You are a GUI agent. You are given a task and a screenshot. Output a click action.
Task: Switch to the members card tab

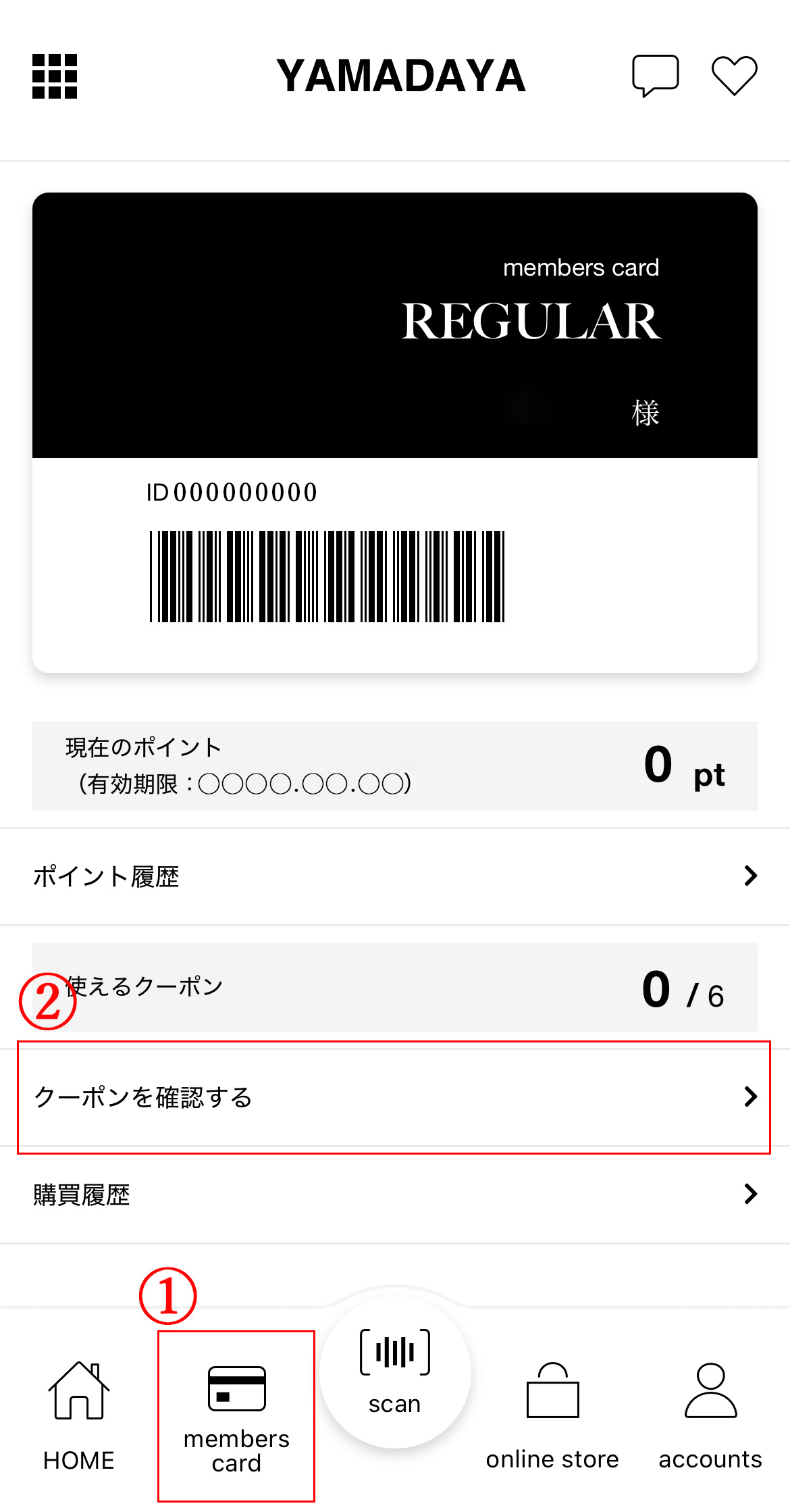point(236,1415)
